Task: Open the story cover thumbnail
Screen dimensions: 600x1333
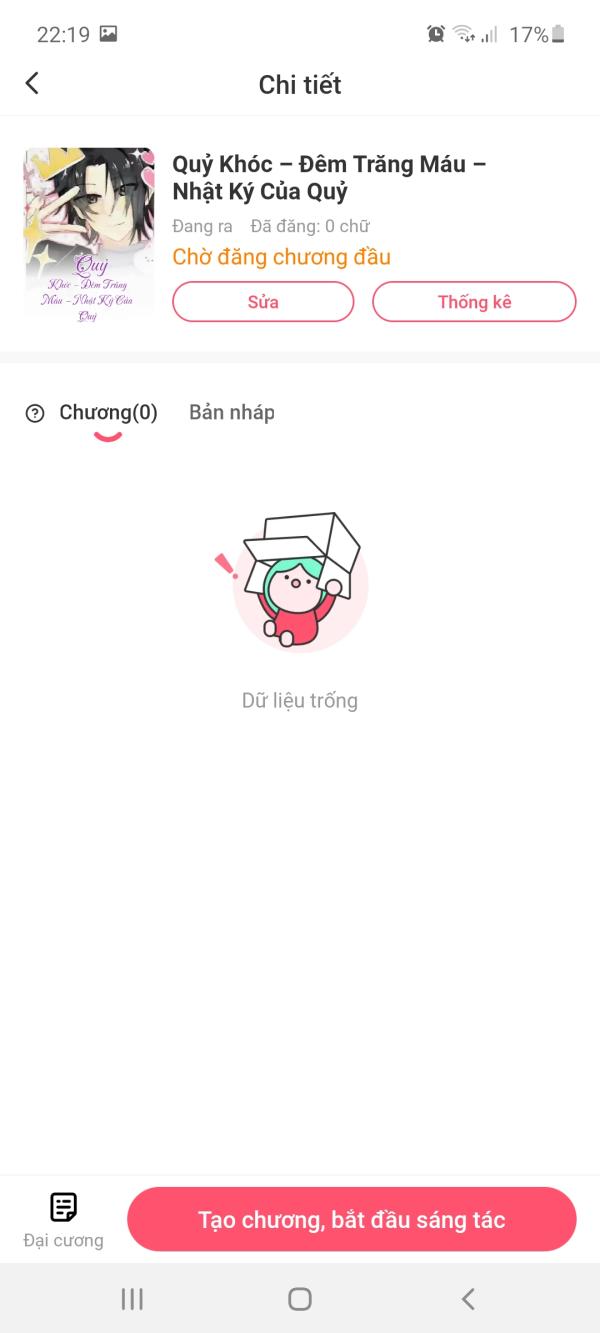Action: [89, 235]
